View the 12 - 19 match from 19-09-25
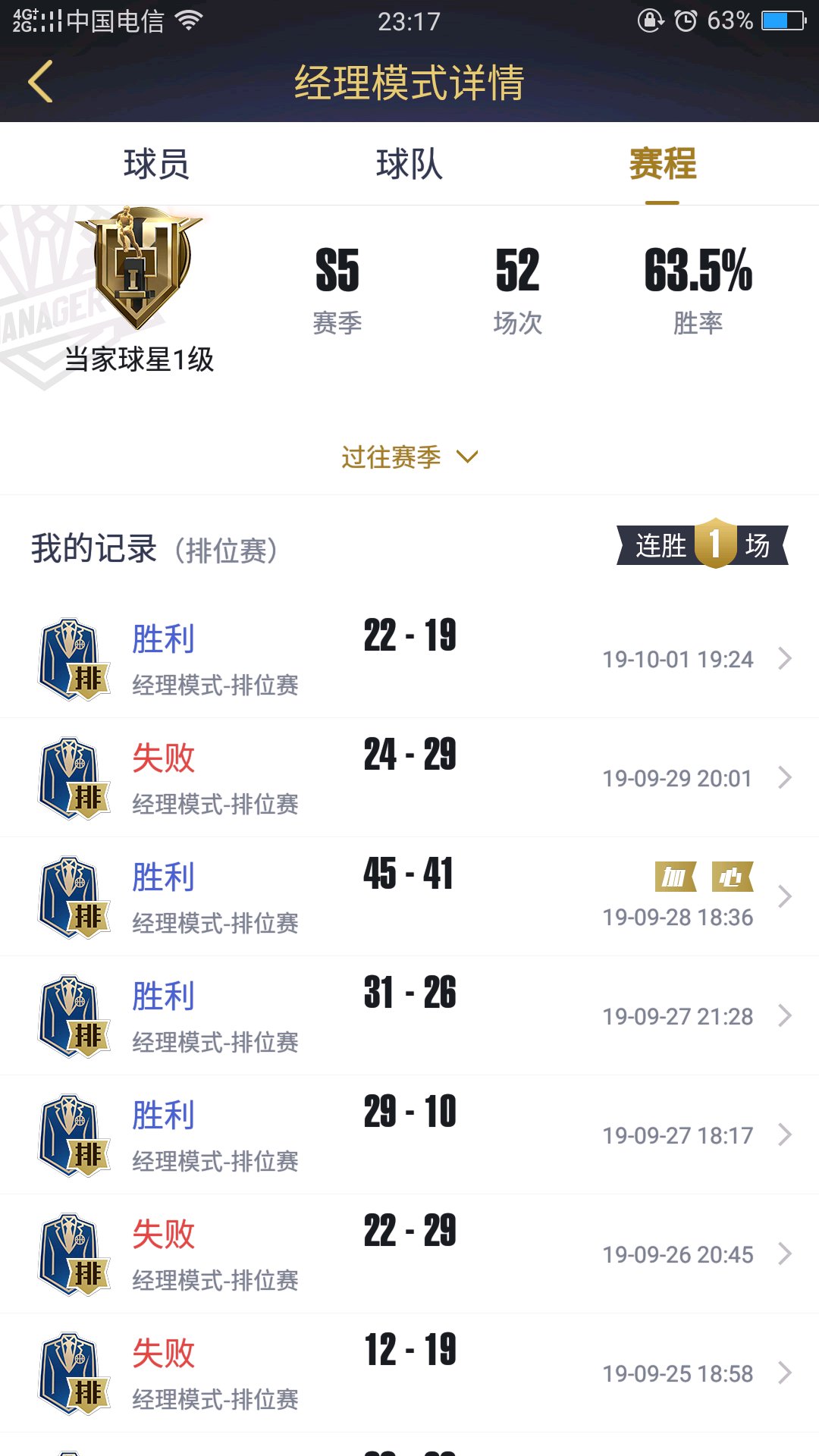819x1456 pixels. coord(409,1373)
